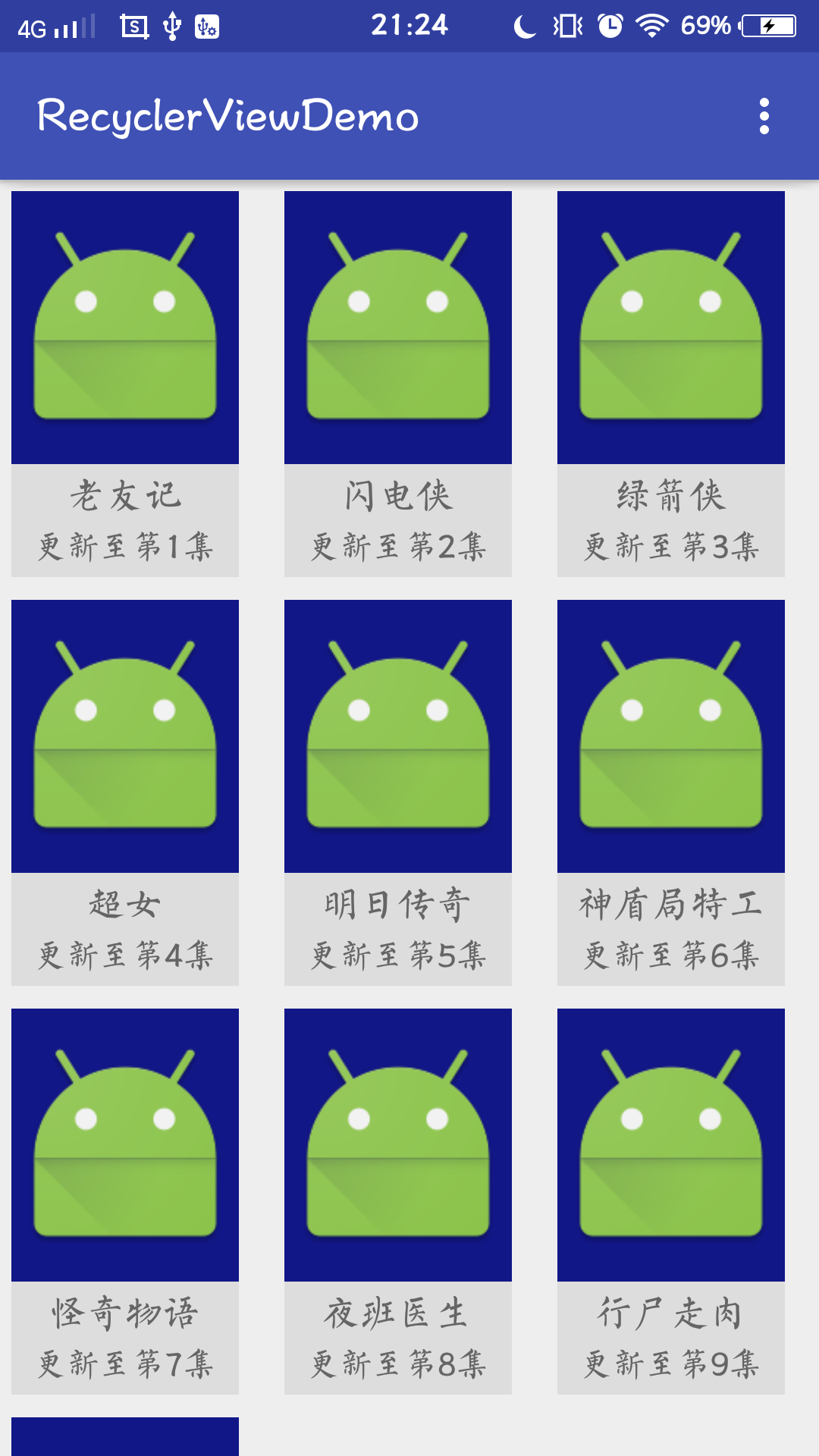Tap the android icon for 神盾局特工
The image size is (819, 1456).
(670, 736)
